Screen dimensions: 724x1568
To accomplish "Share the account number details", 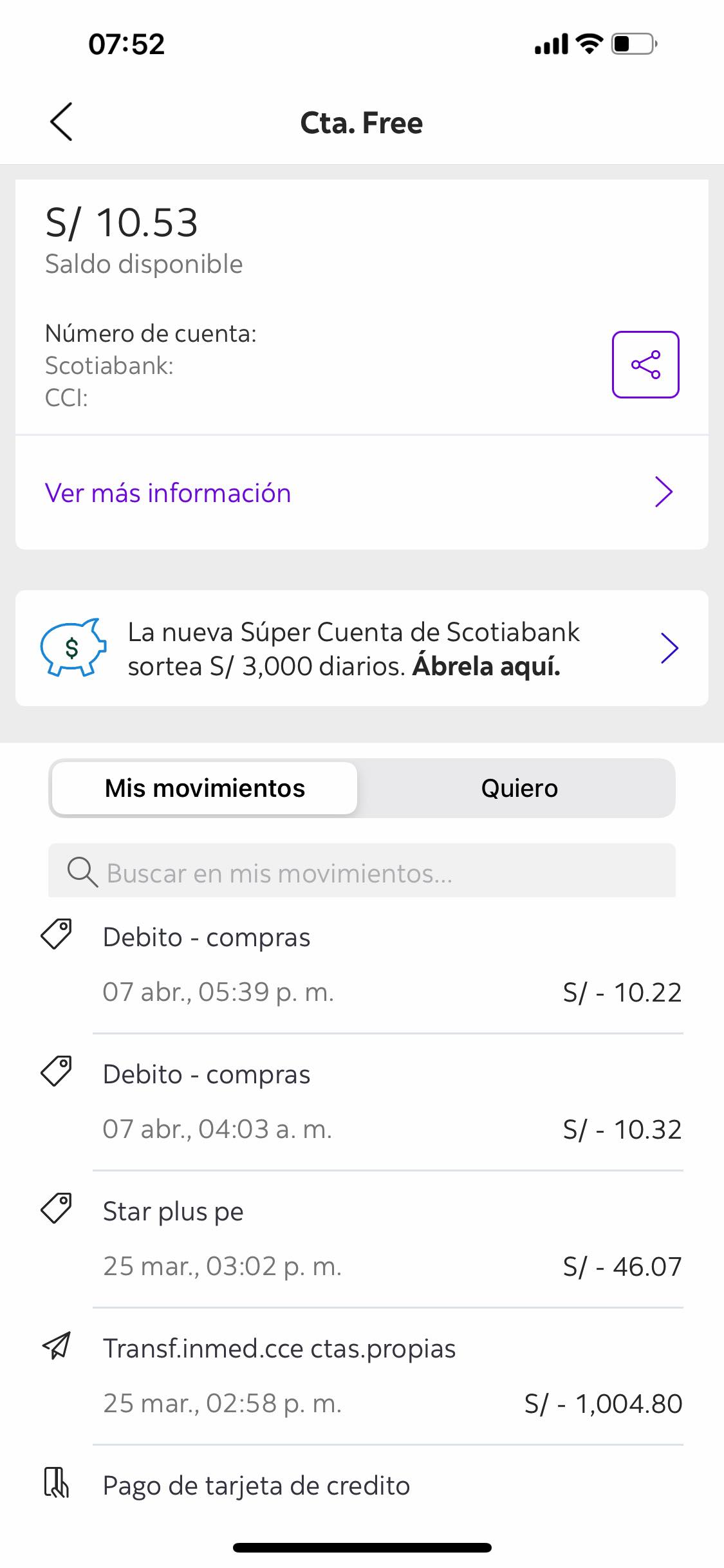I will click(645, 364).
